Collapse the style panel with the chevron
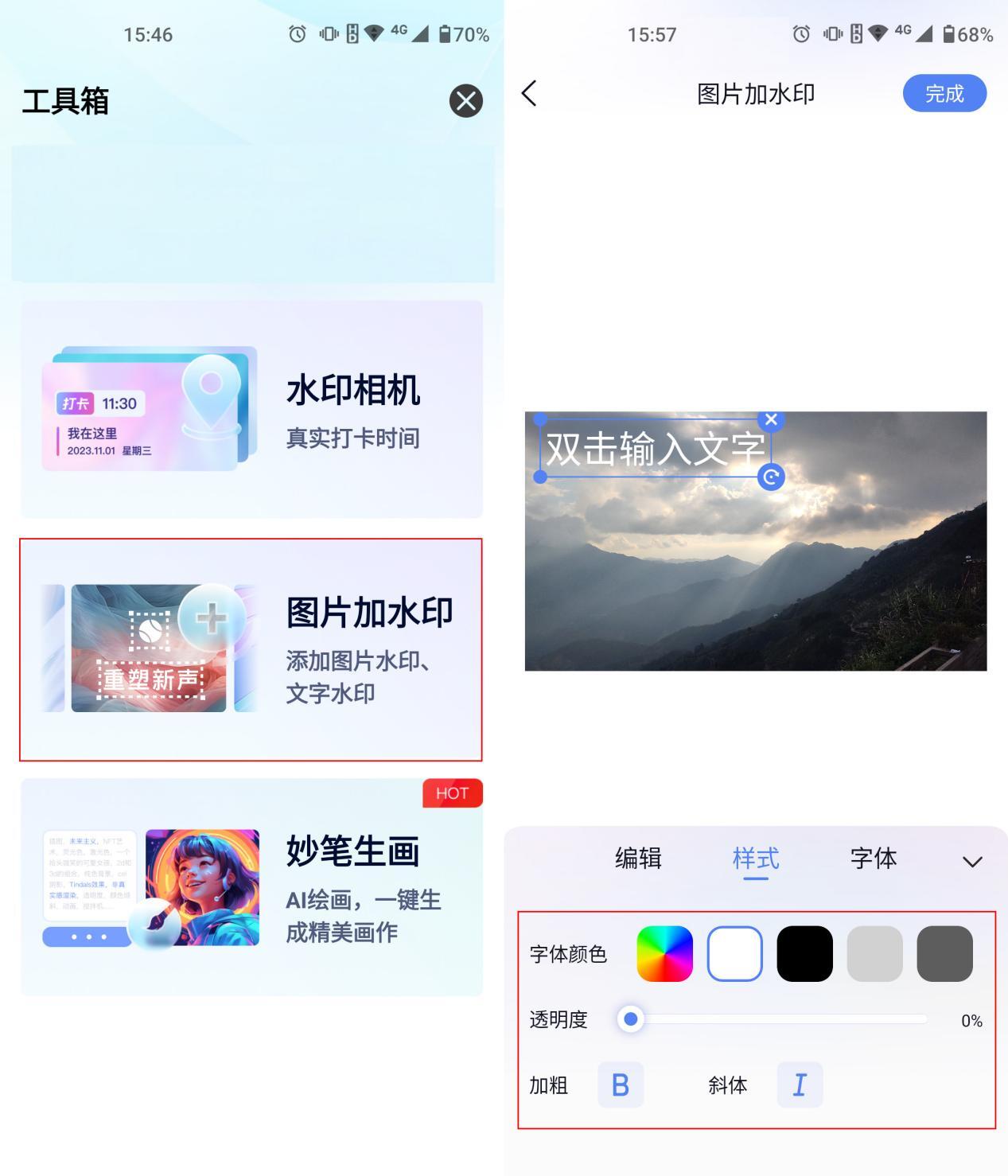Viewport: 1008px width, 1176px height. coord(971,862)
